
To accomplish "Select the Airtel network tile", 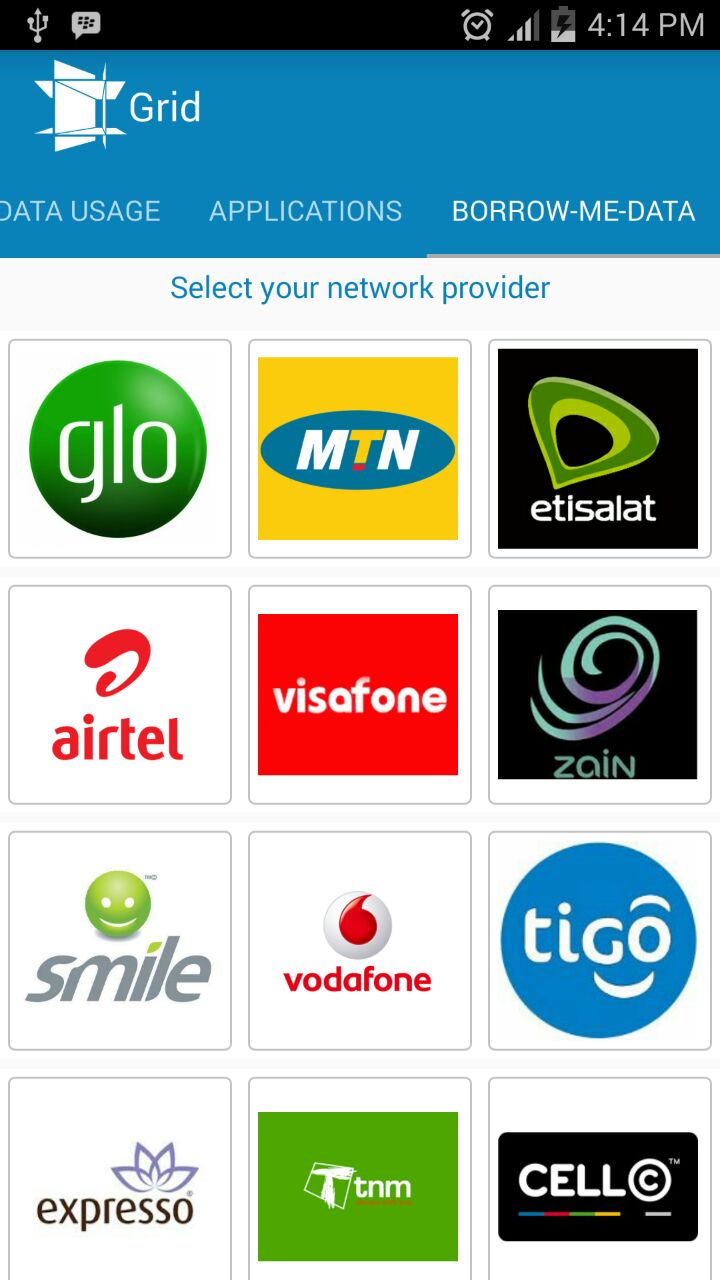I will [120, 695].
